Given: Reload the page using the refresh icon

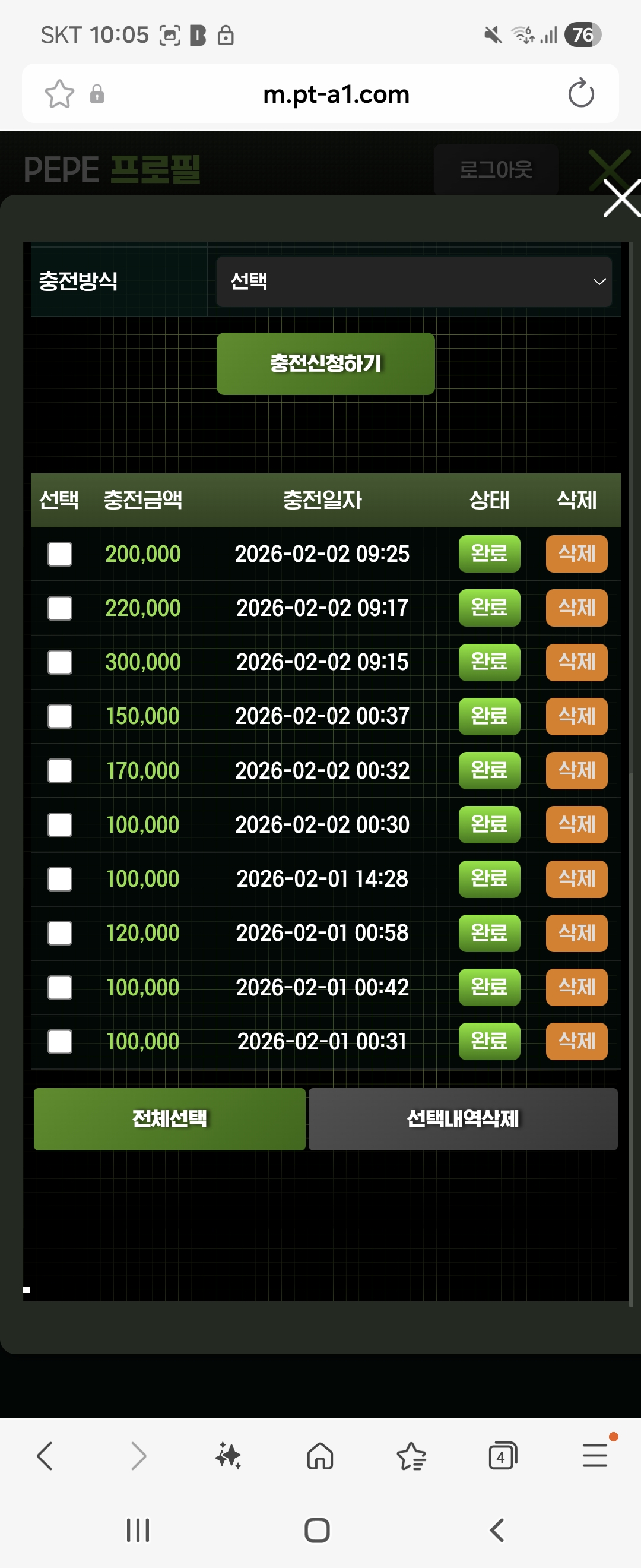Looking at the screenshot, I should [582, 93].
